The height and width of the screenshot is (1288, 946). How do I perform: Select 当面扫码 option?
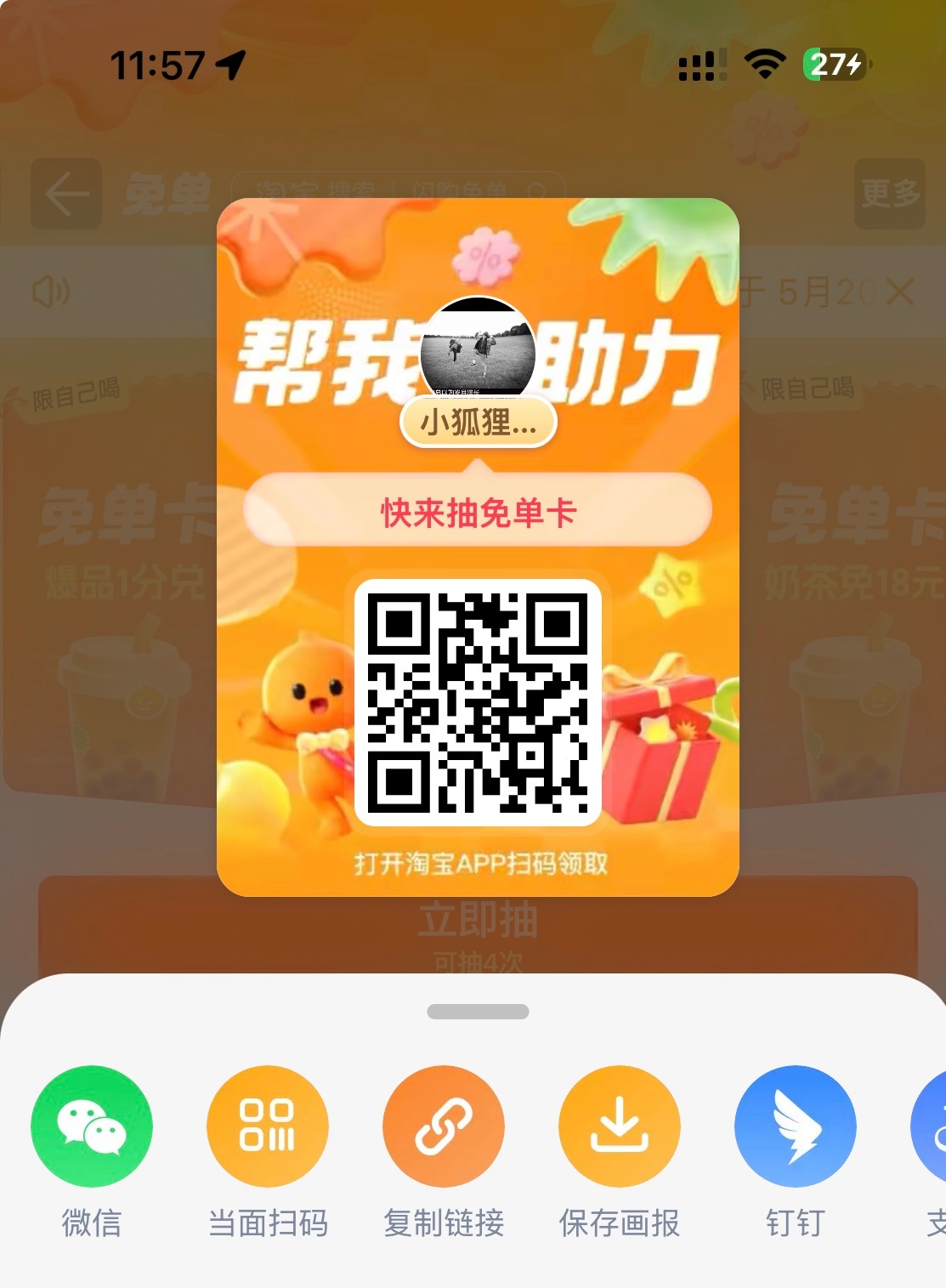(x=268, y=1126)
